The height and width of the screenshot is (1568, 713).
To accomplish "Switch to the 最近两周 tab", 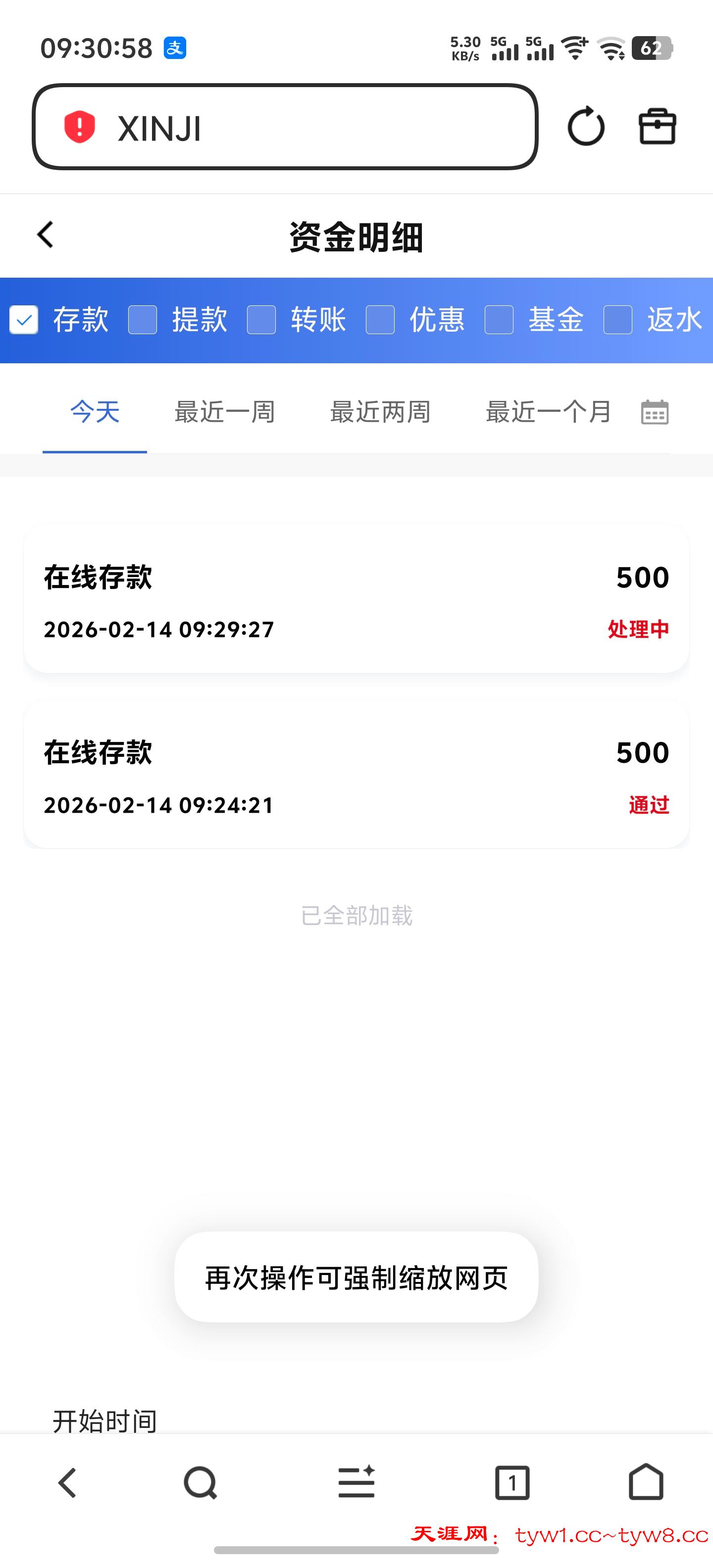I will pos(380,412).
